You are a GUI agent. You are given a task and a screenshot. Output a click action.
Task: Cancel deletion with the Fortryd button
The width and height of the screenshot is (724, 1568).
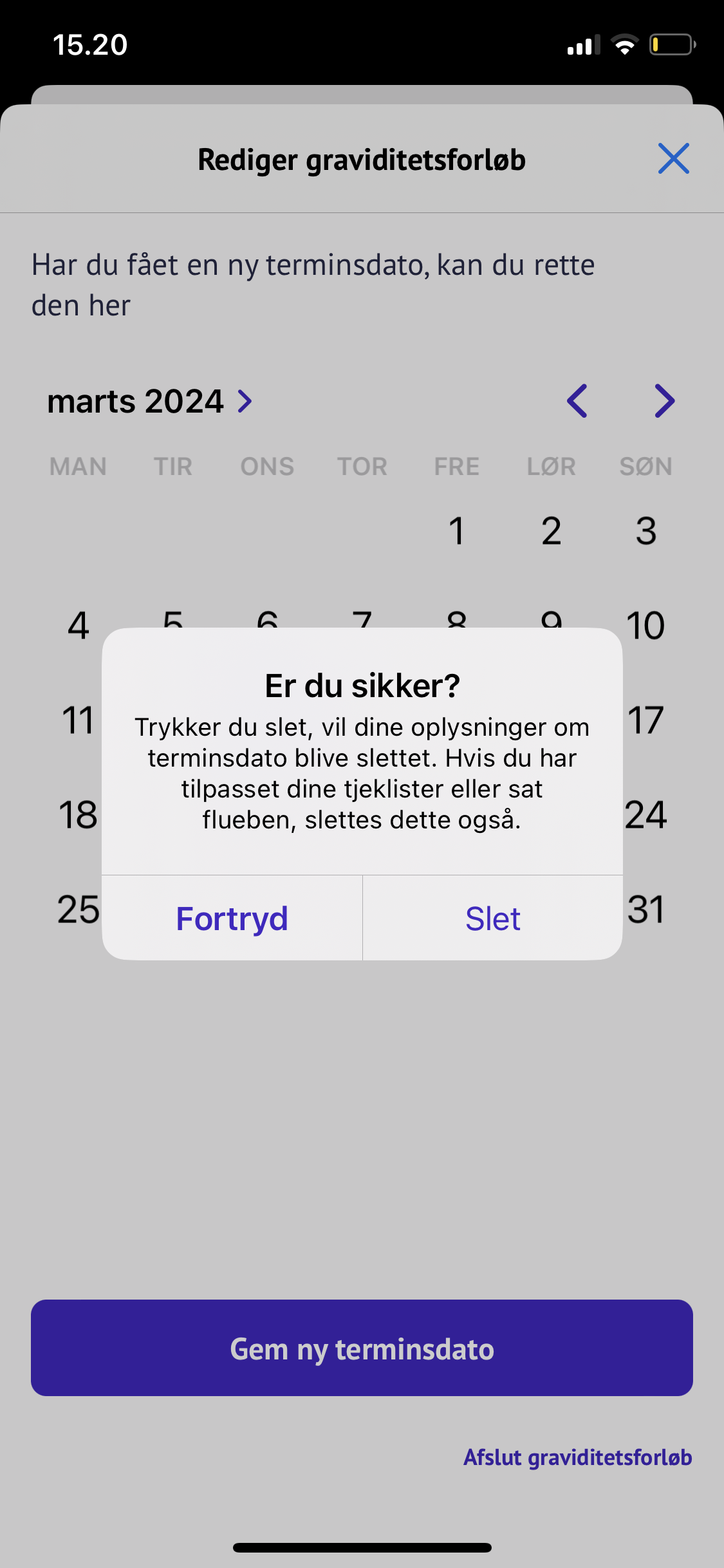(232, 919)
